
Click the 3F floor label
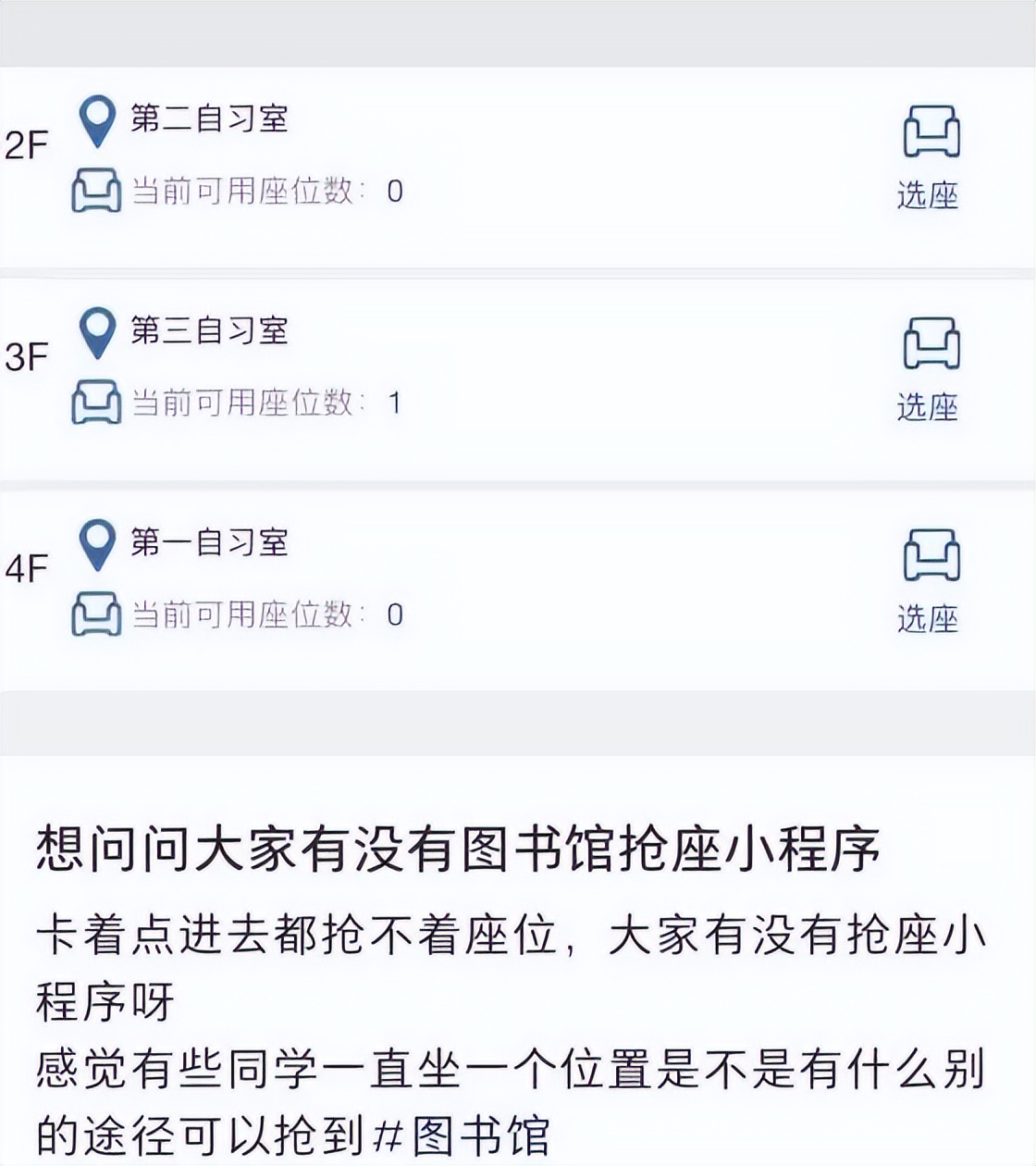tap(28, 355)
